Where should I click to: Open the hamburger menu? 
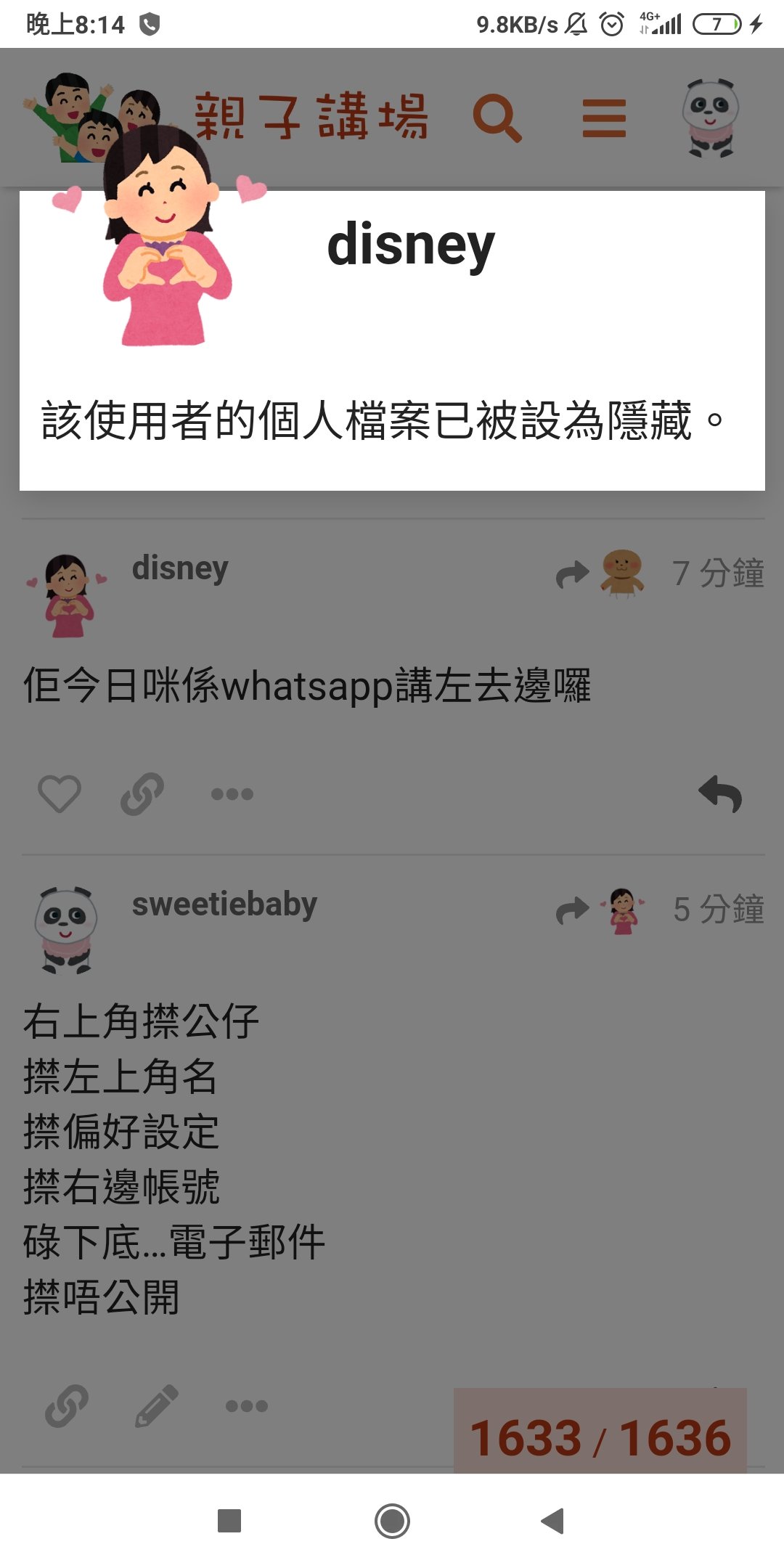[x=604, y=118]
